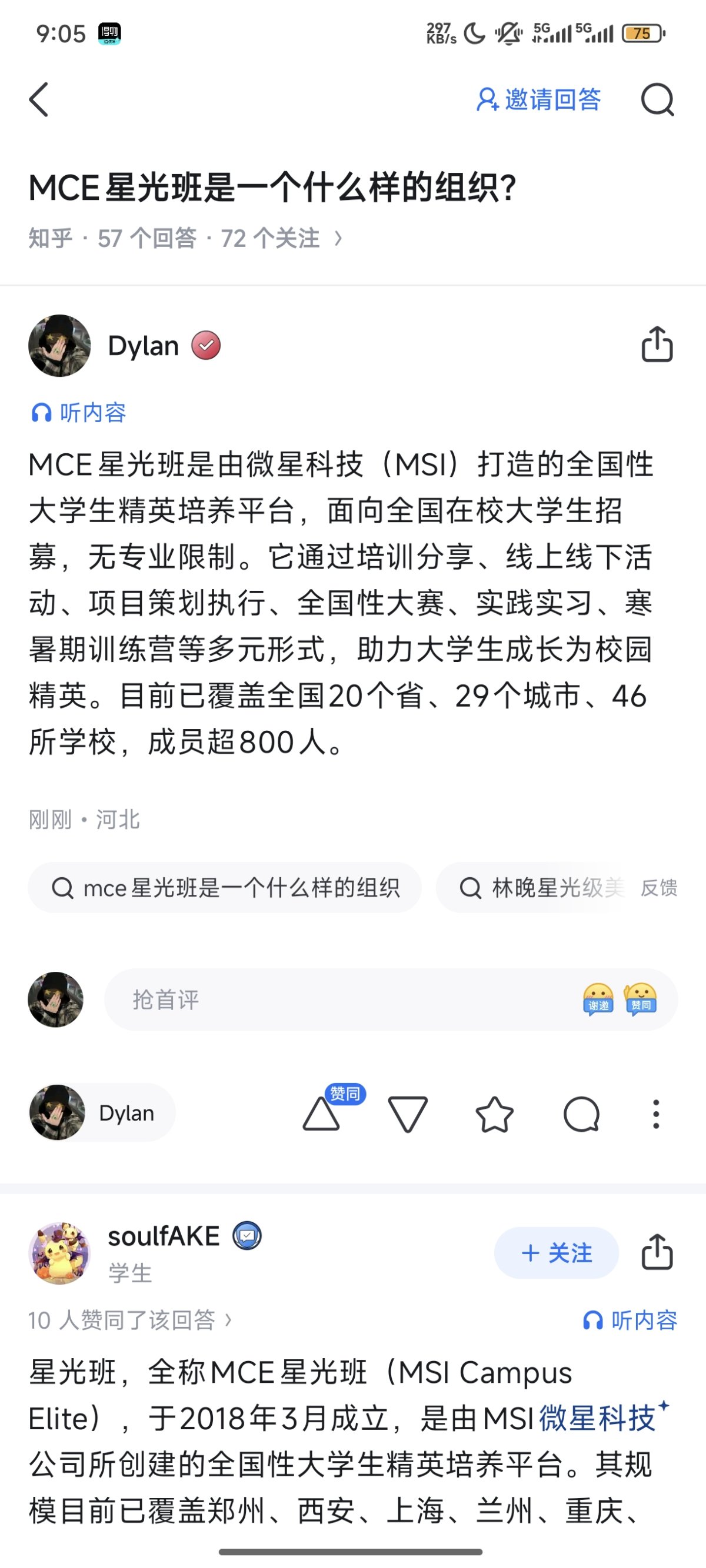Open the search magnifier icon
The height and width of the screenshot is (1568, 706).
657,99
